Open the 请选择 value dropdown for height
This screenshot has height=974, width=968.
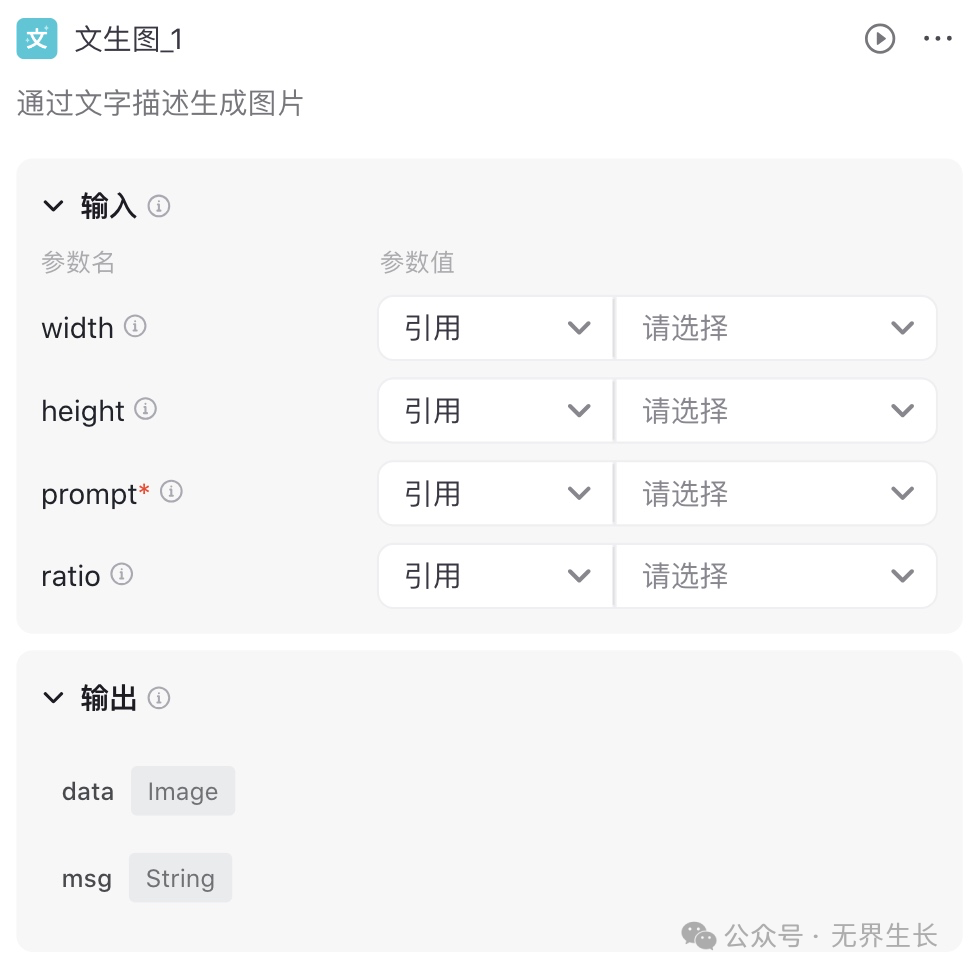(x=775, y=411)
